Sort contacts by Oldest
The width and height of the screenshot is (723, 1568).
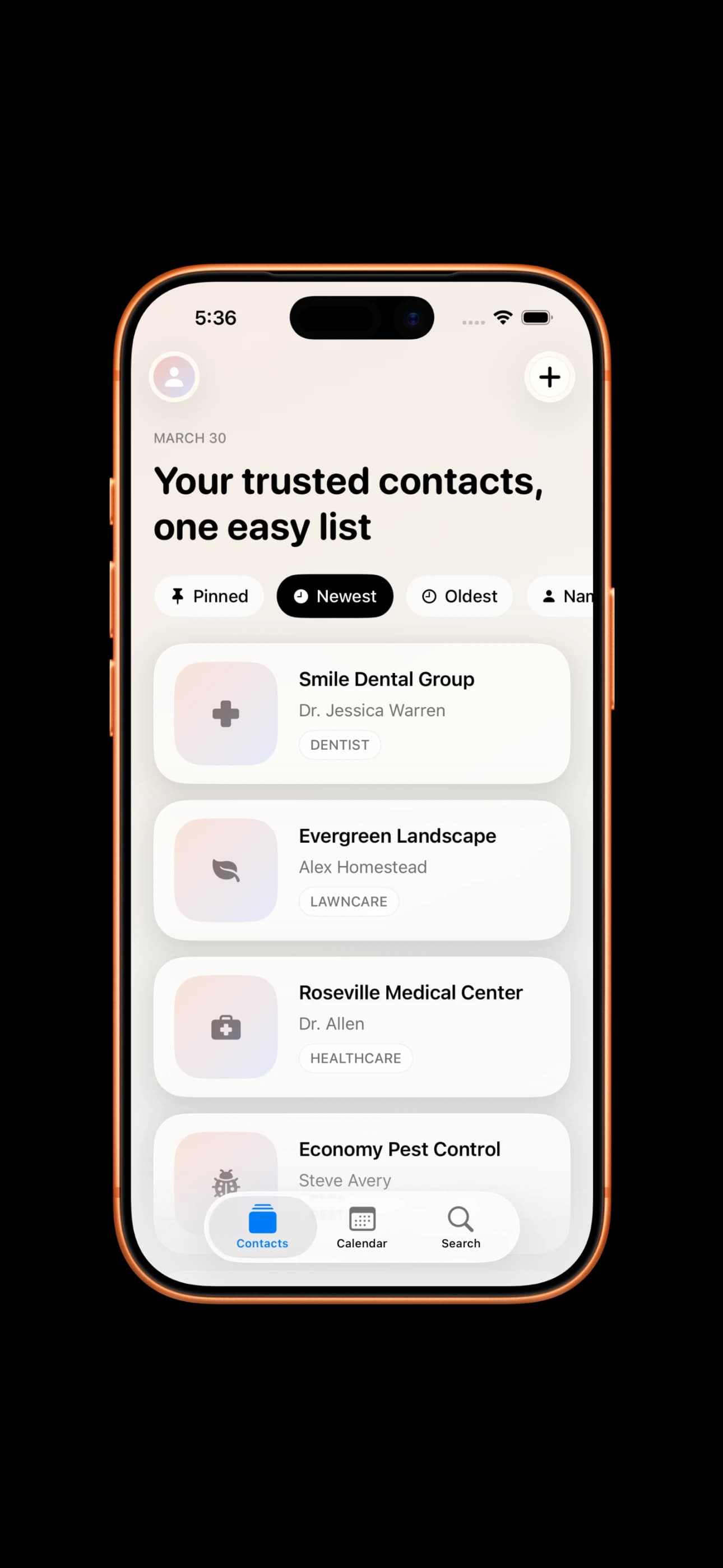pyautogui.click(x=460, y=596)
